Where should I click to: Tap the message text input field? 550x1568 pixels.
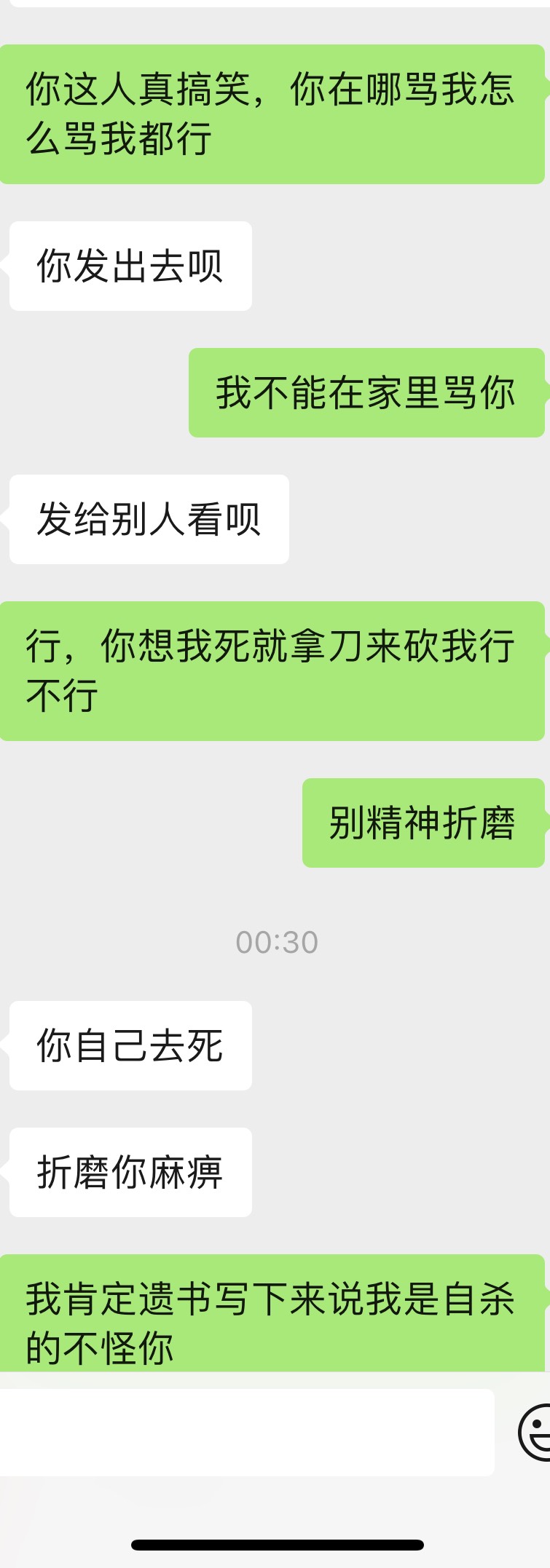tap(246, 1432)
